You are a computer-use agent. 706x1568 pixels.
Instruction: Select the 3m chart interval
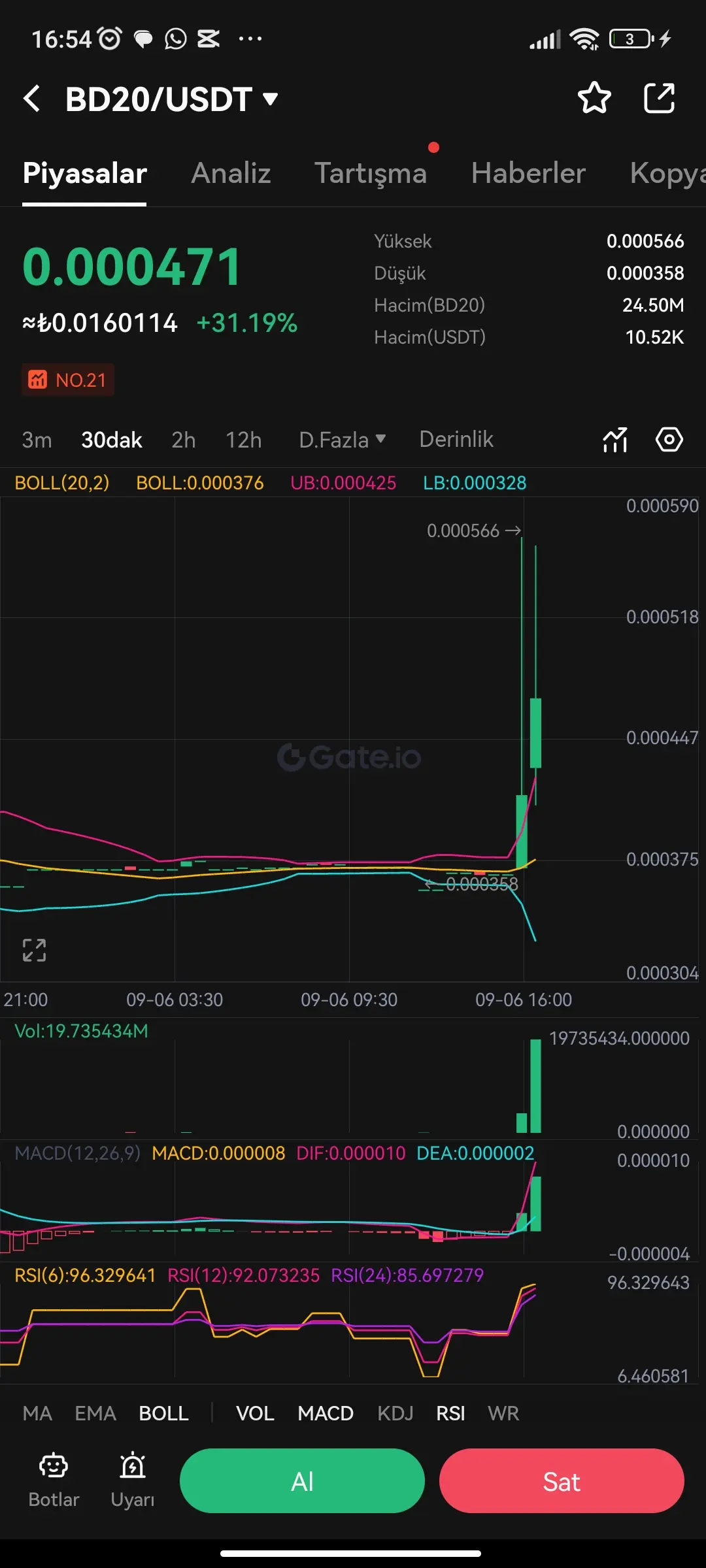pos(37,440)
